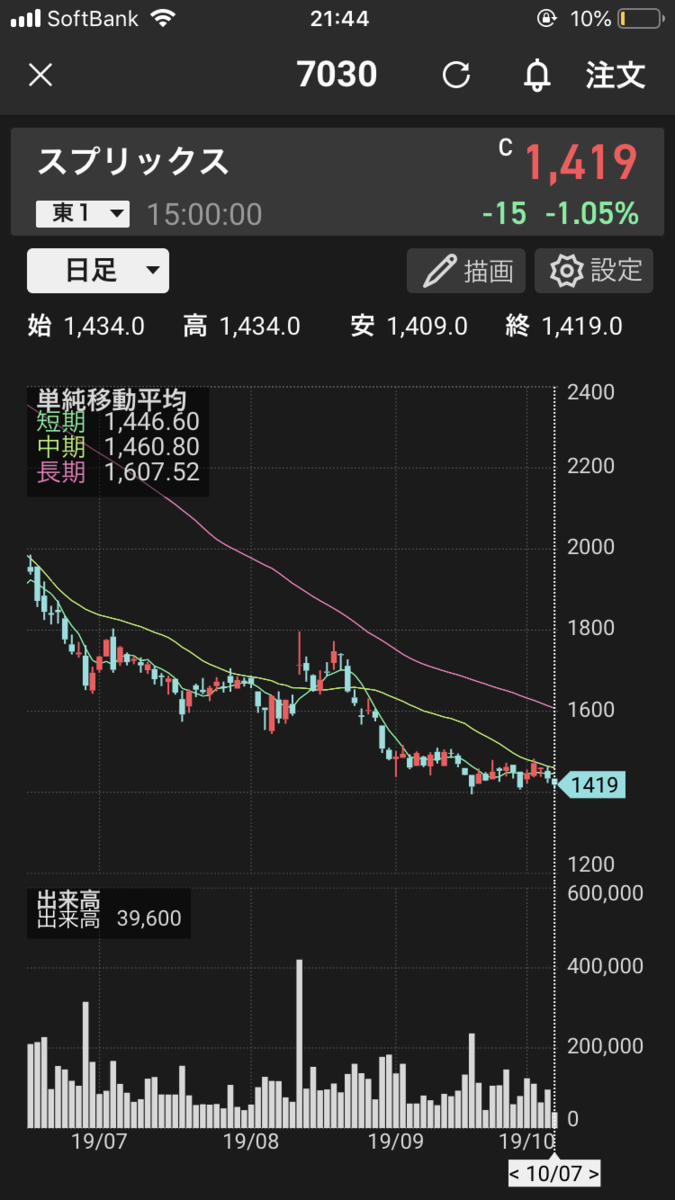
Task: Refresh the stock quote
Action: tap(457, 75)
